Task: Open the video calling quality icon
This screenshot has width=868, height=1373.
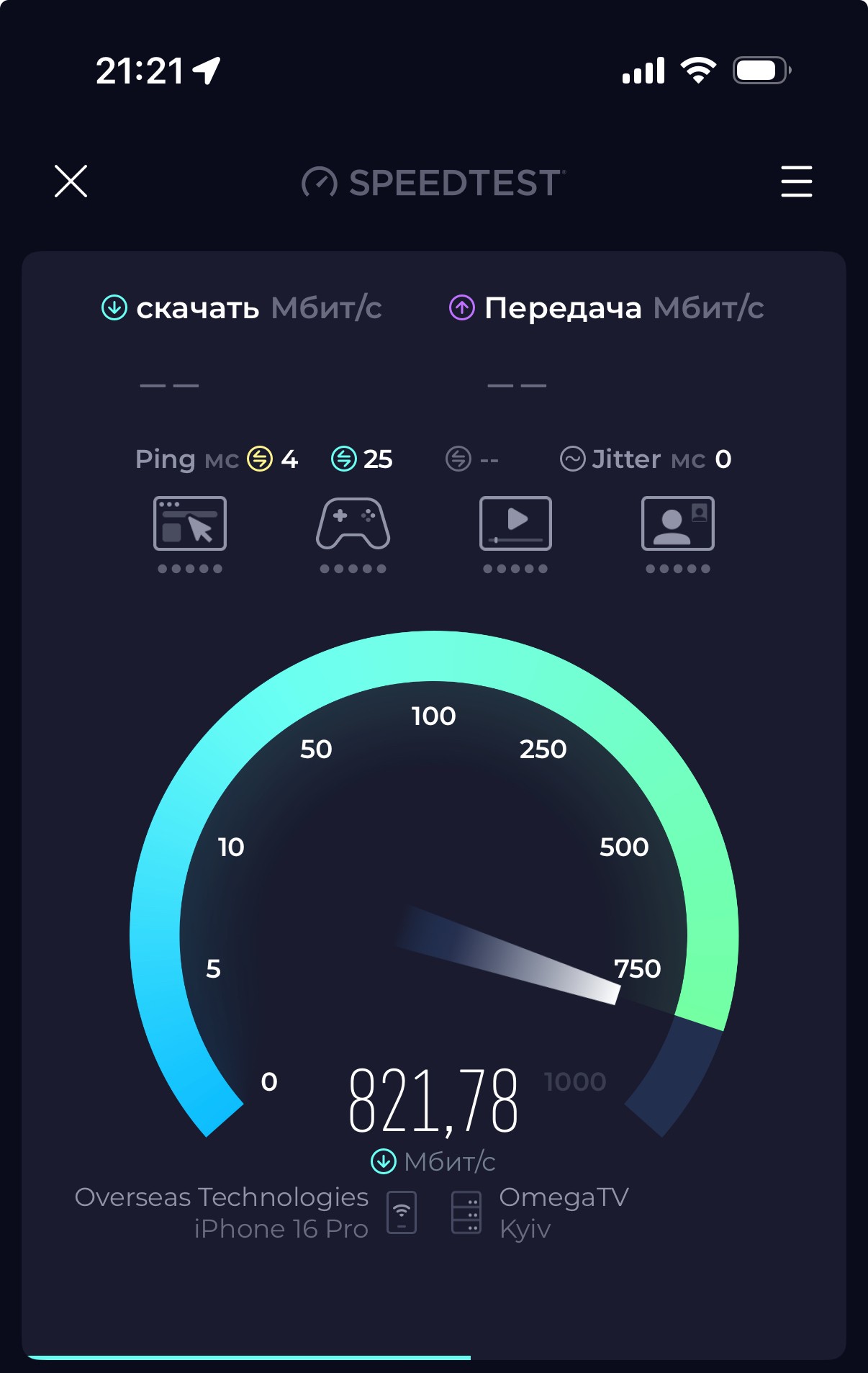Action: pos(677,524)
